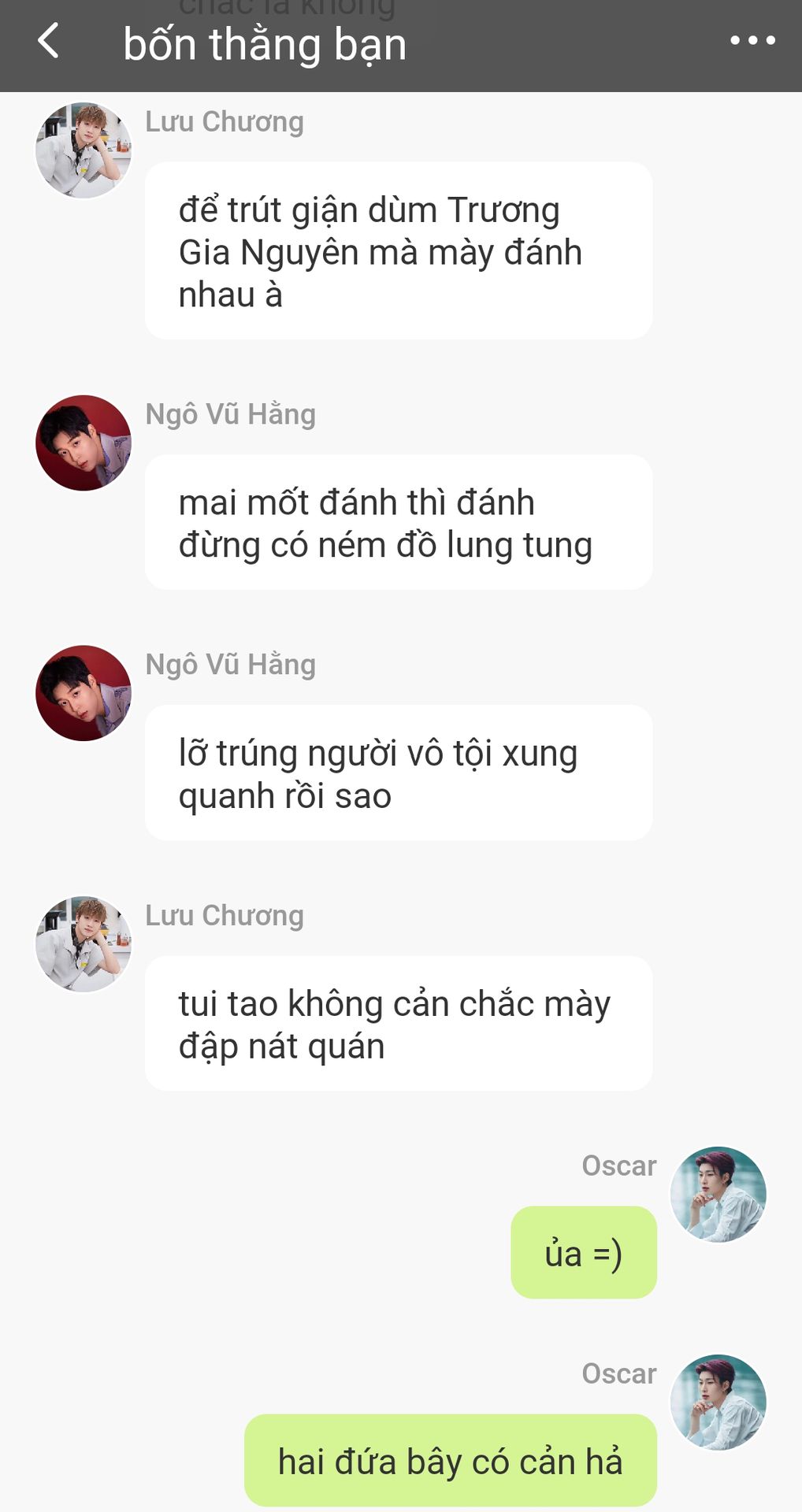Screen dimensions: 802x1512
Task: Open Lưu Chương's avatar beside the Trương Gia Nguyên message
Action: point(84,150)
